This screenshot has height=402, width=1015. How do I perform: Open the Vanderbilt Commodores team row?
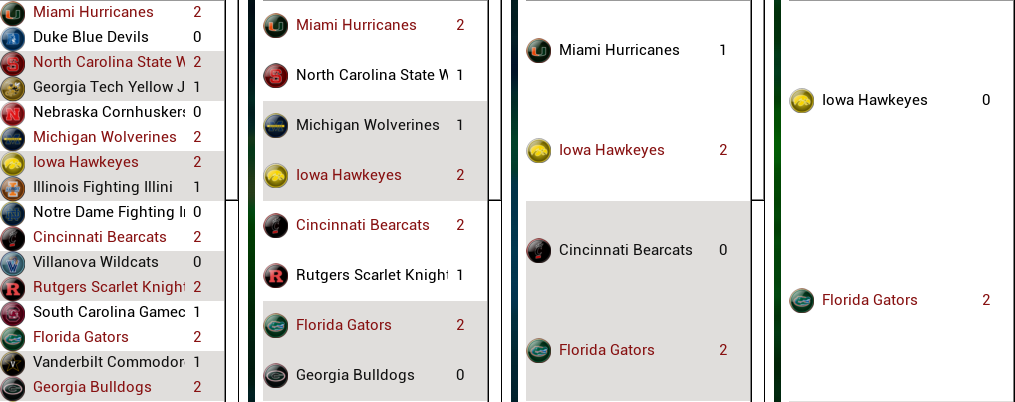108,362
